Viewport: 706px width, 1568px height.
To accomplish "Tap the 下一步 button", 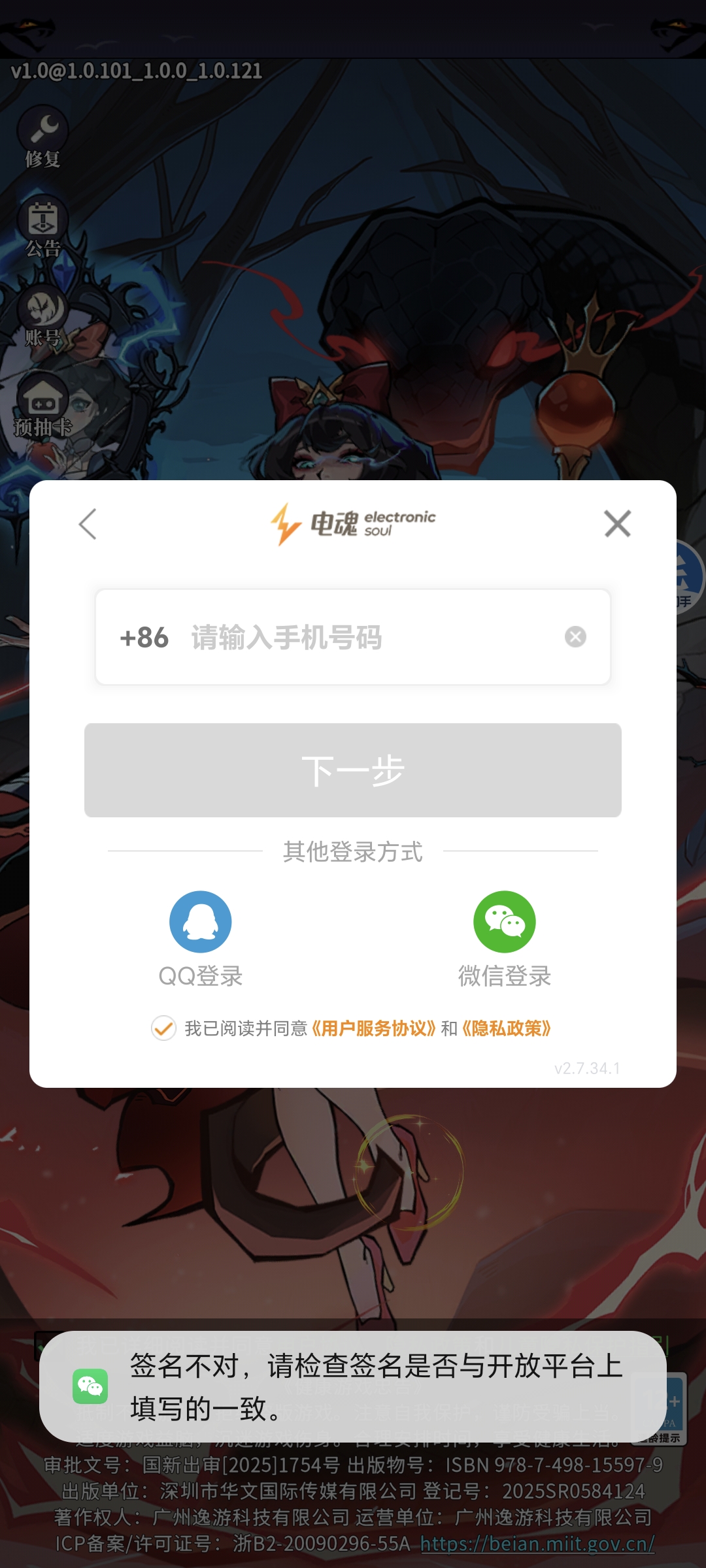I will click(x=353, y=770).
